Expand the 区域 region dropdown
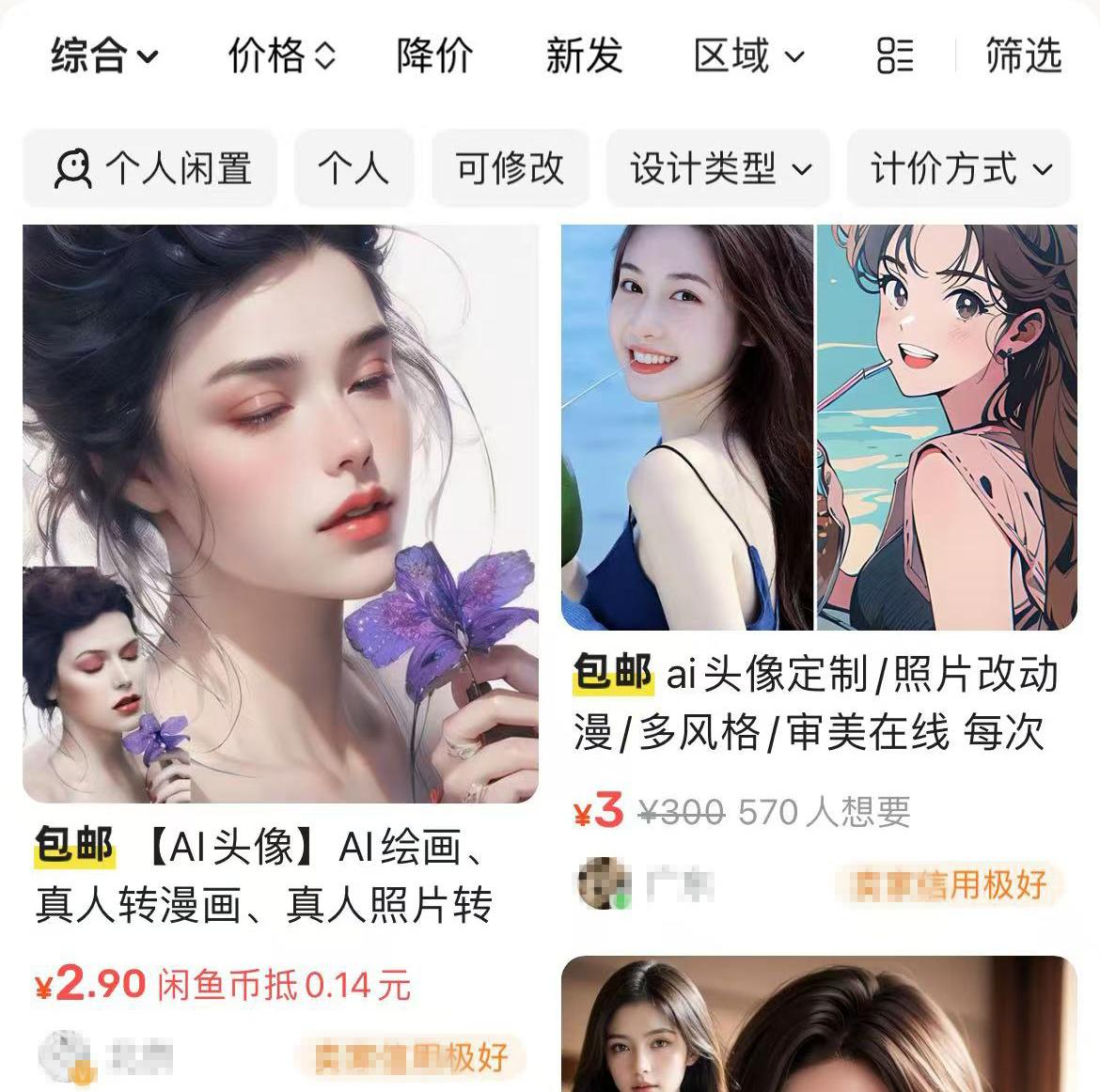Image resolution: width=1100 pixels, height=1092 pixels. point(749,56)
